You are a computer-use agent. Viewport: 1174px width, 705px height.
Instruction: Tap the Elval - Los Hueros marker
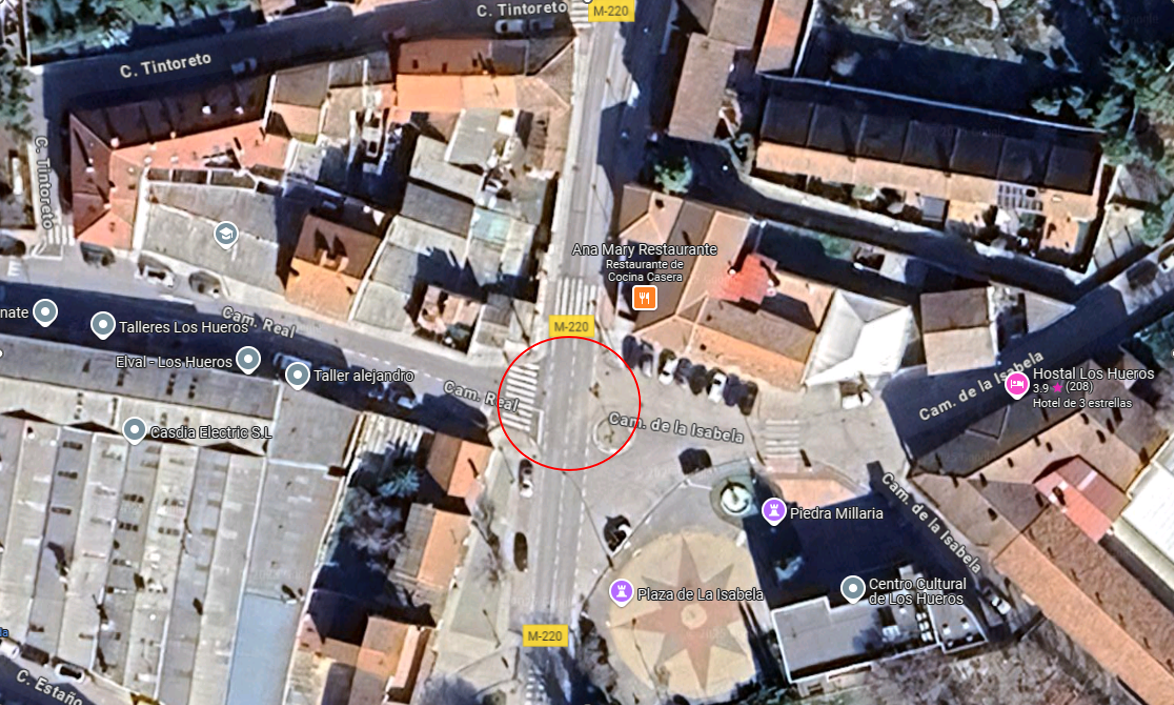click(x=248, y=359)
